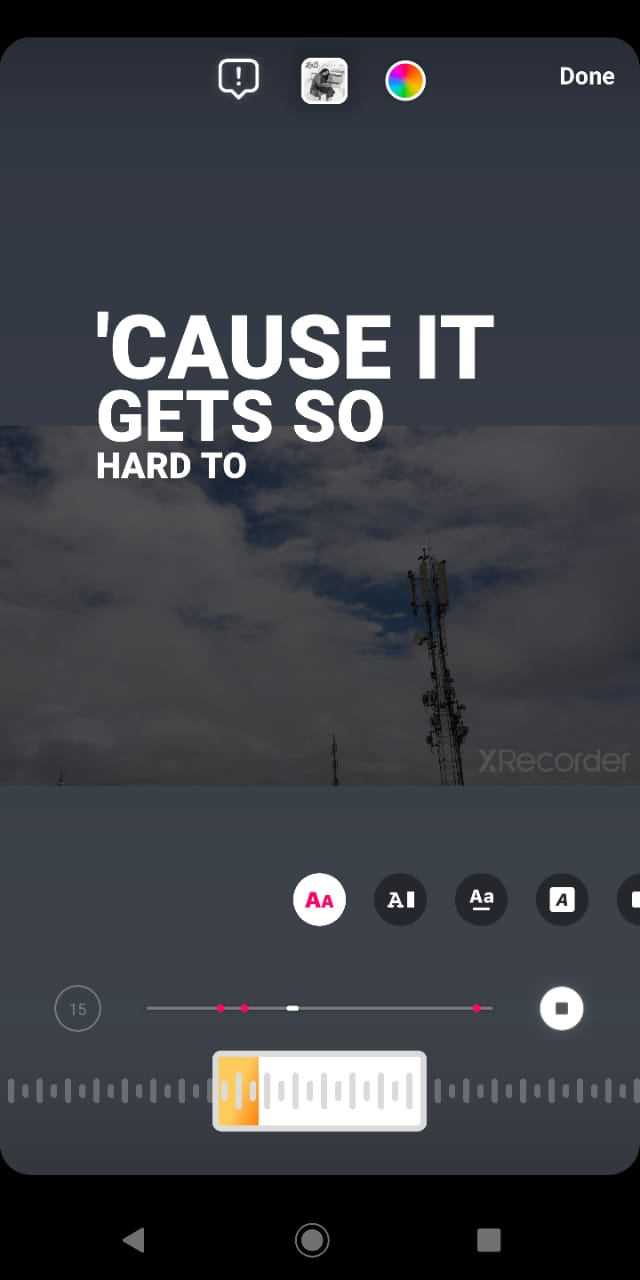Choose the underlined Aa lyrics style

pos(481,900)
